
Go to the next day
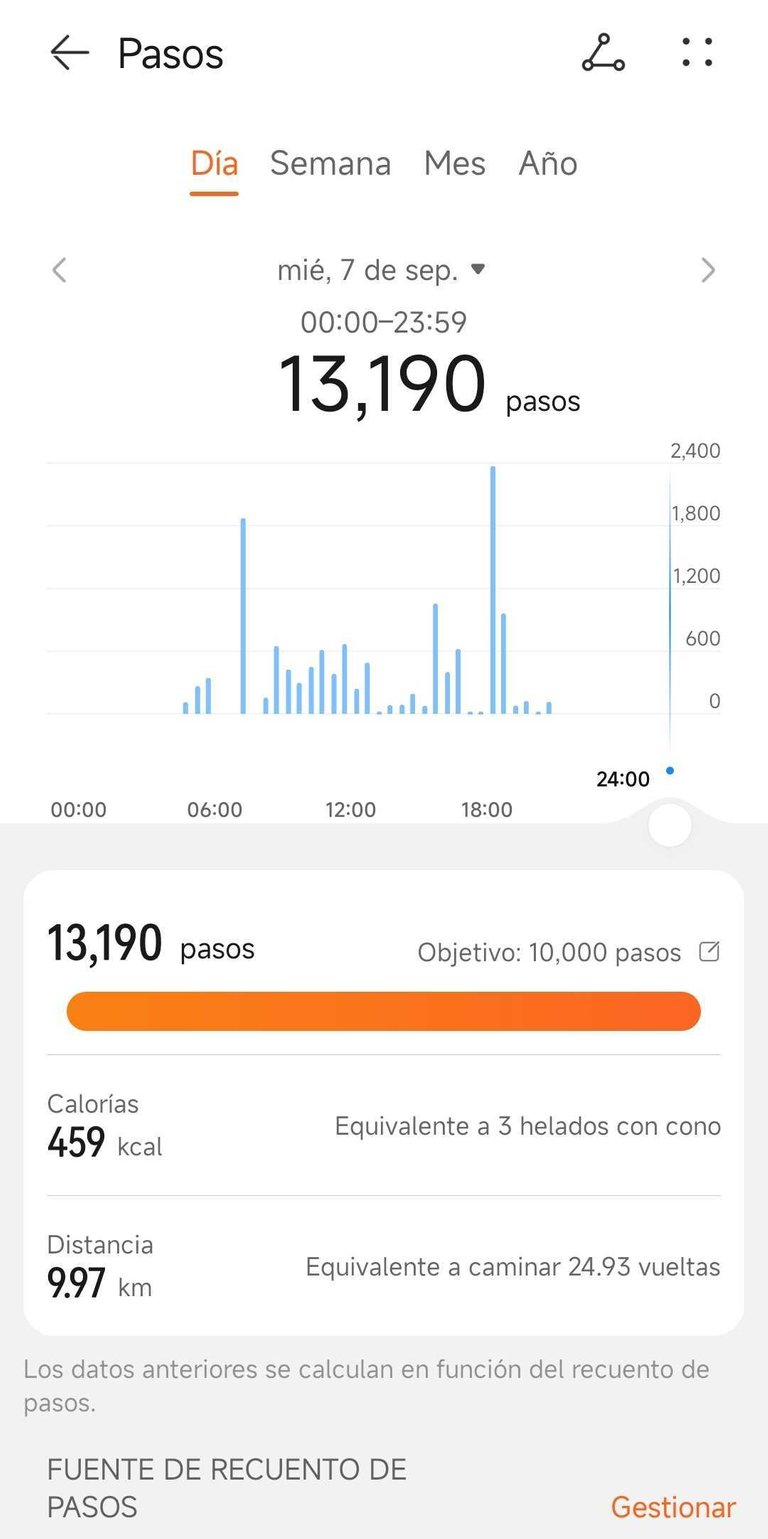(708, 270)
